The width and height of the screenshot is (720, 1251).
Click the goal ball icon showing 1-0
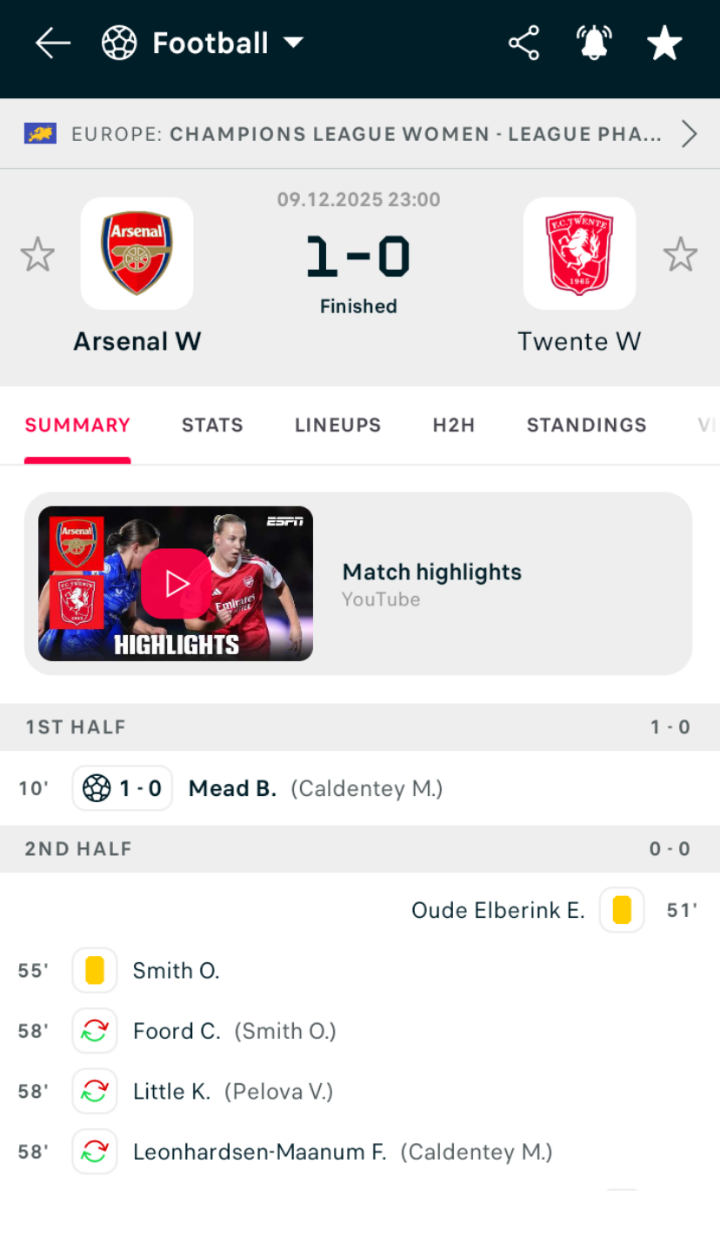(x=121, y=788)
